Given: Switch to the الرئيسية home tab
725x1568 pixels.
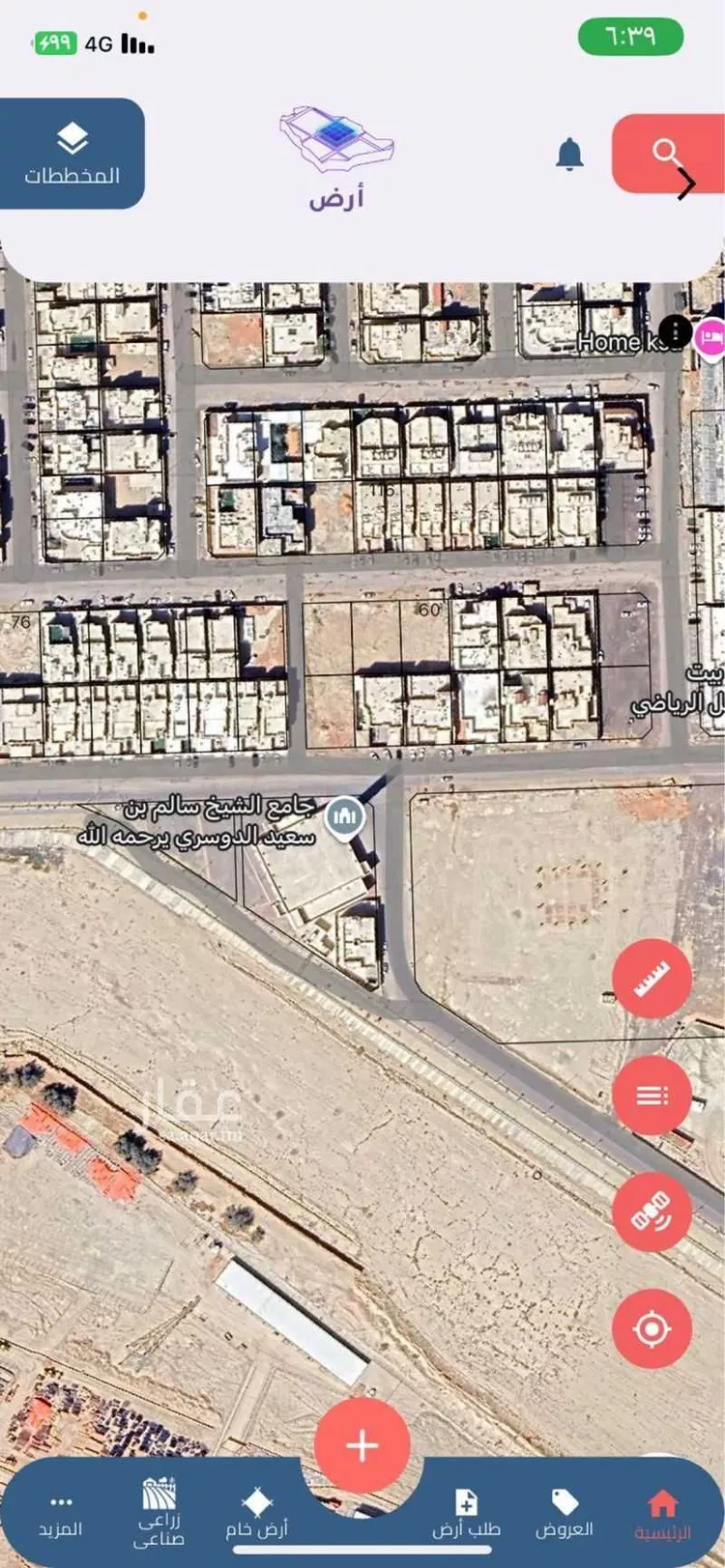Looking at the screenshot, I should (662, 1513).
